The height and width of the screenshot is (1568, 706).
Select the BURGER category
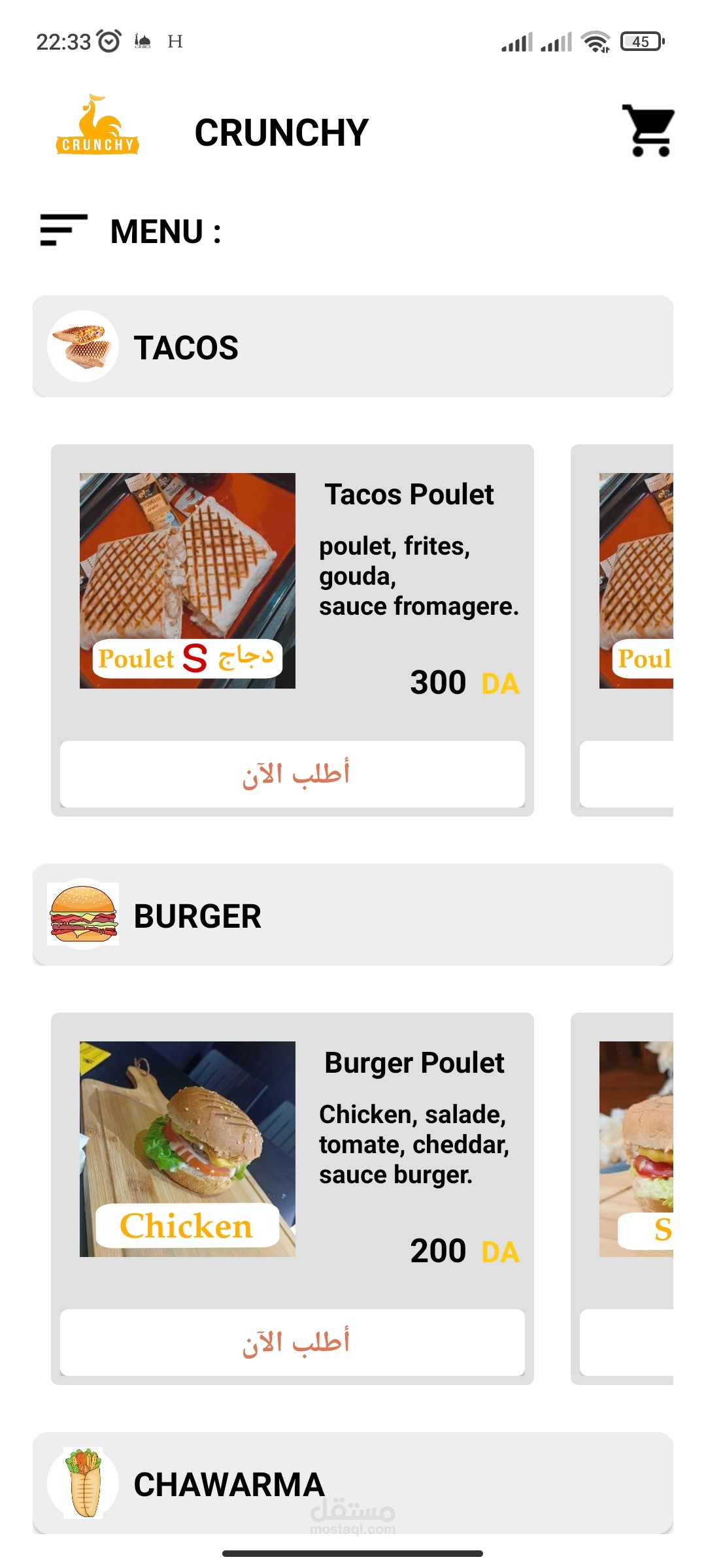click(352, 915)
